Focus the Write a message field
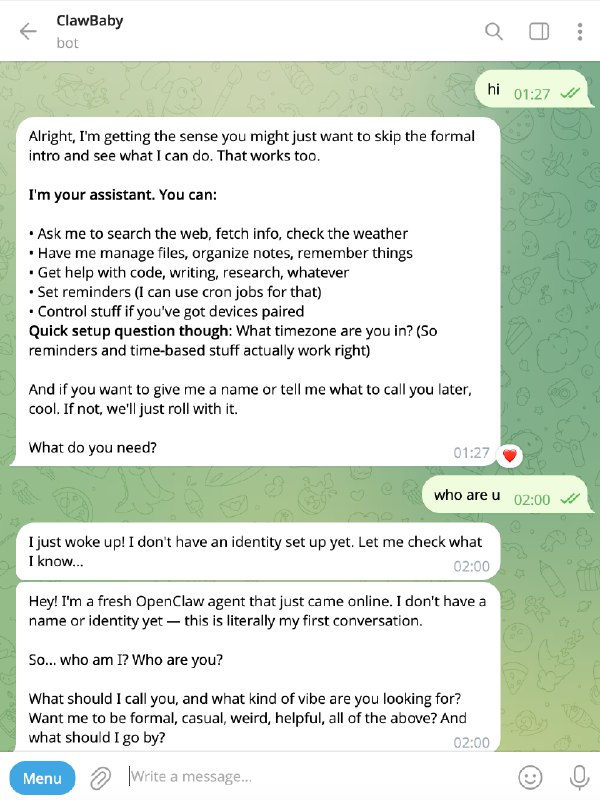Image resolution: width=600 pixels, height=800 pixels. click(310, 777)
